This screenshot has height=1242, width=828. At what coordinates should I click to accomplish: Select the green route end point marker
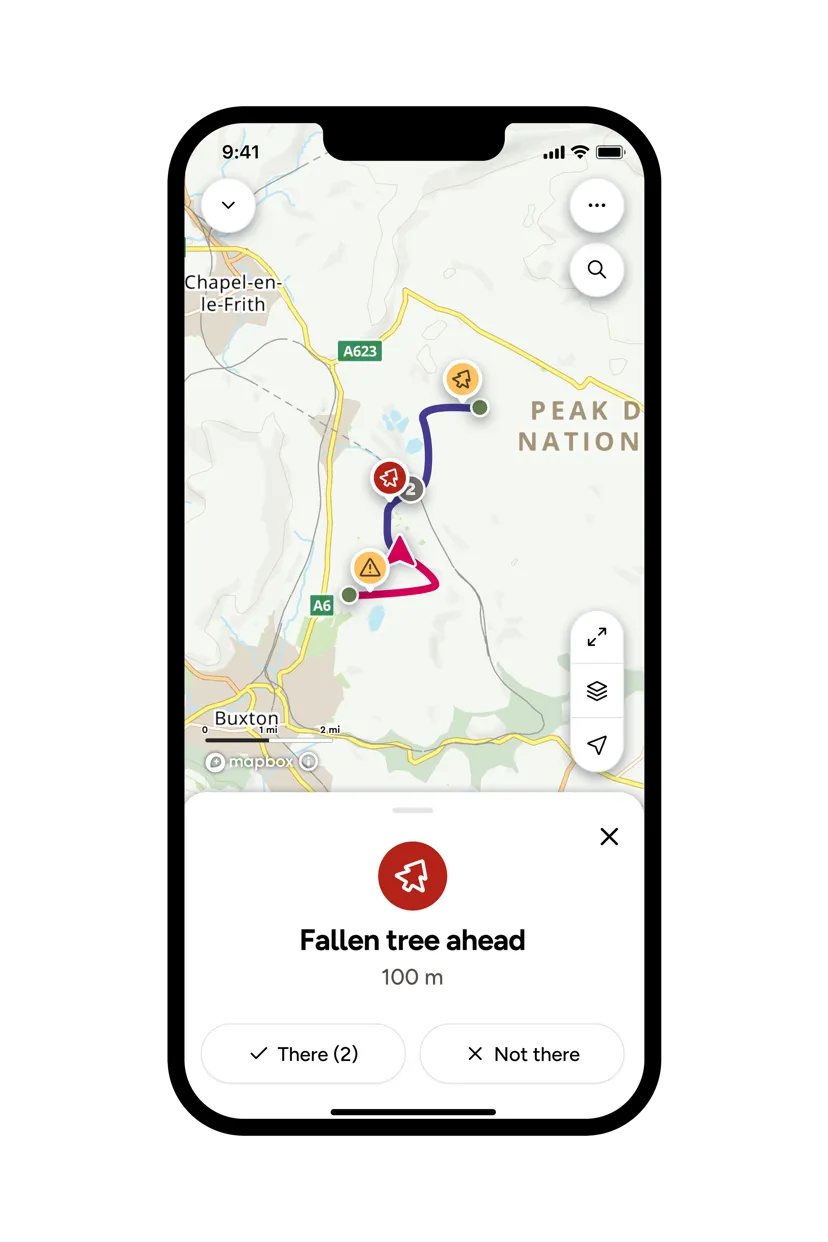click(x=478, y=407)
